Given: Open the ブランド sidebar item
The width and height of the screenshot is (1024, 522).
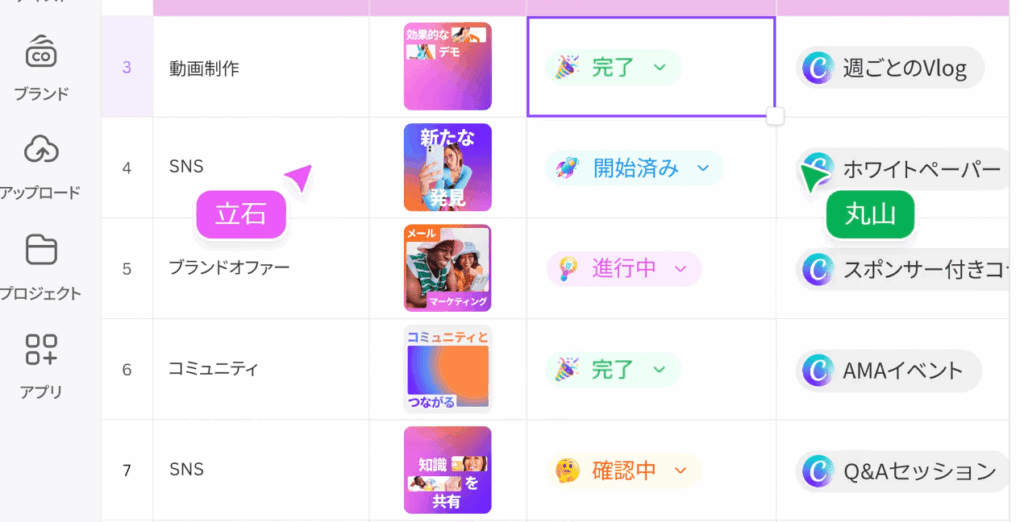Looking at the screenshot, I should point(41,66).
